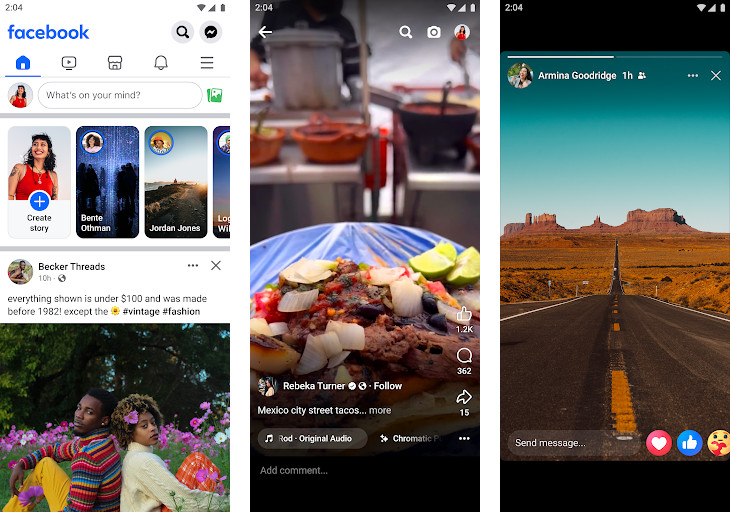
Task: Like Rebeka Turner's reel
Action: [464, 314]
